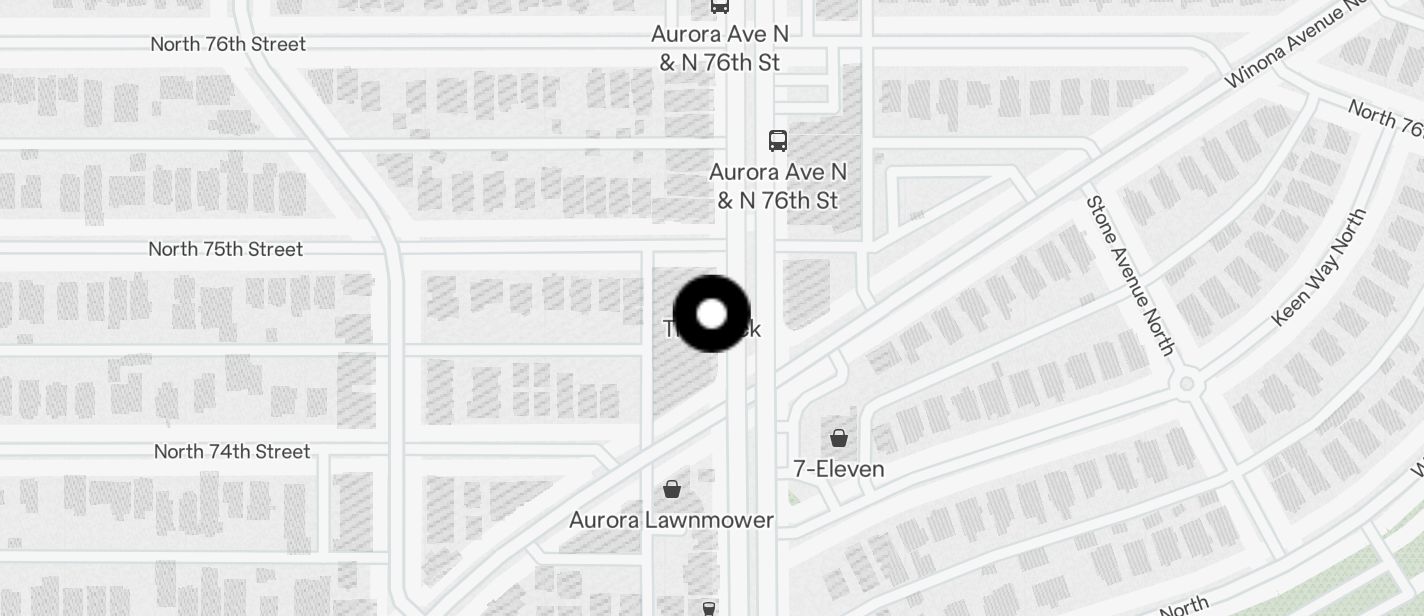Tap the 7-Eleven shop marker
Image resolution: width=1424 pixels, height=616 pixels.
[839, 438]
